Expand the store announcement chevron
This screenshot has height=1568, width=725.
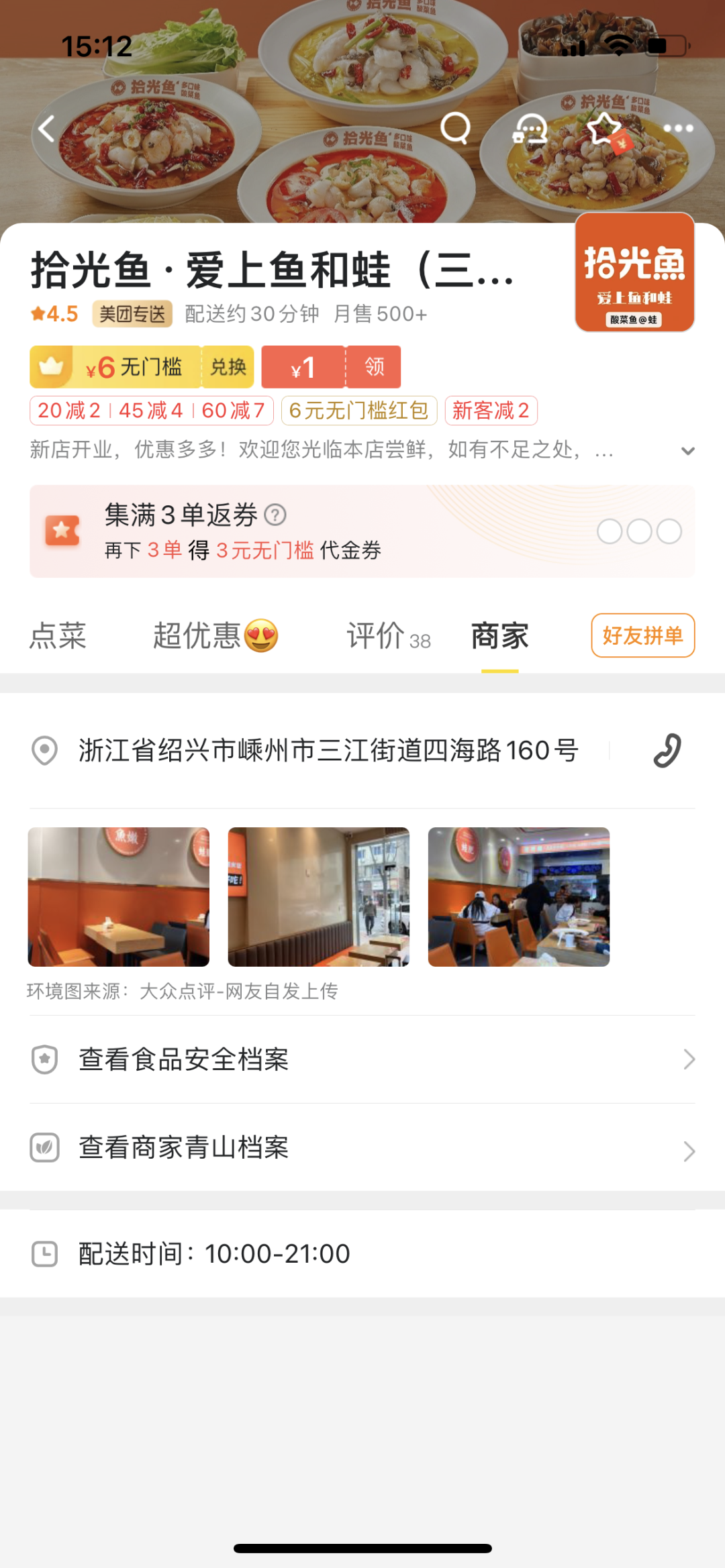687,451
